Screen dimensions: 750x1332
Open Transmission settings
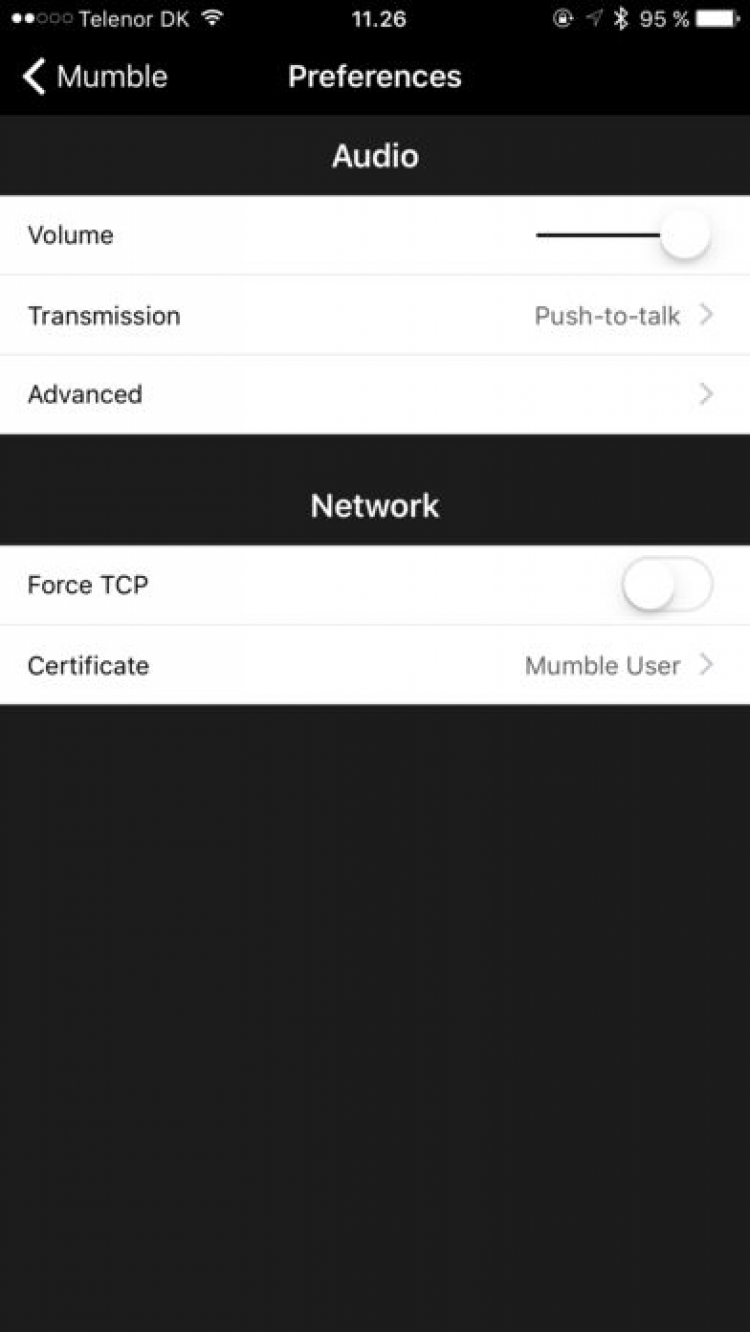(375, 315)
